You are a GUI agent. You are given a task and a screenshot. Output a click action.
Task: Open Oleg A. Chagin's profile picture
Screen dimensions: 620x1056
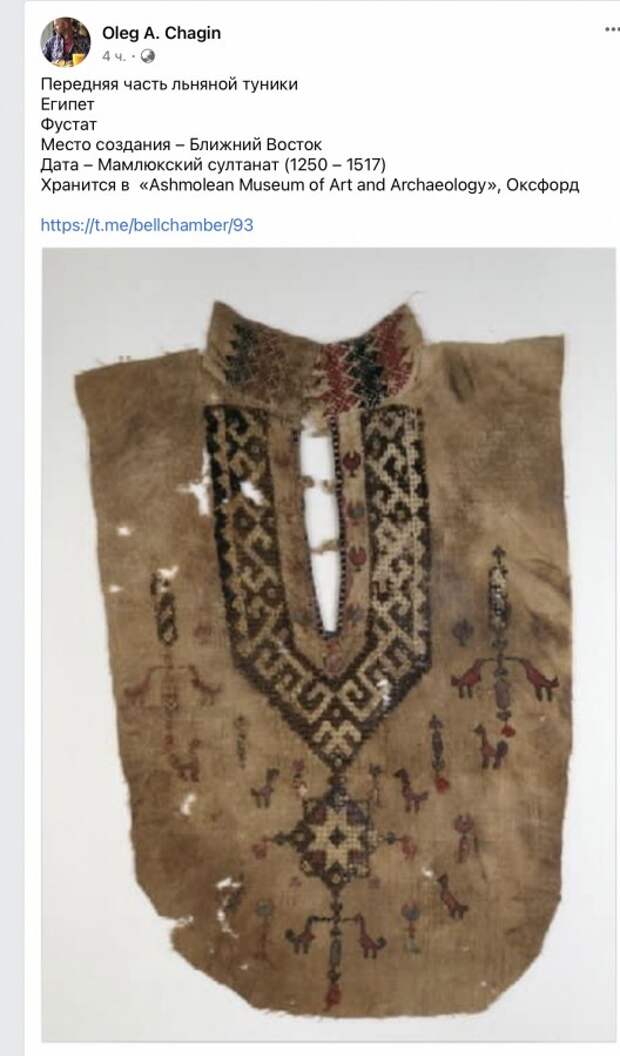click(x=65, y=42)
